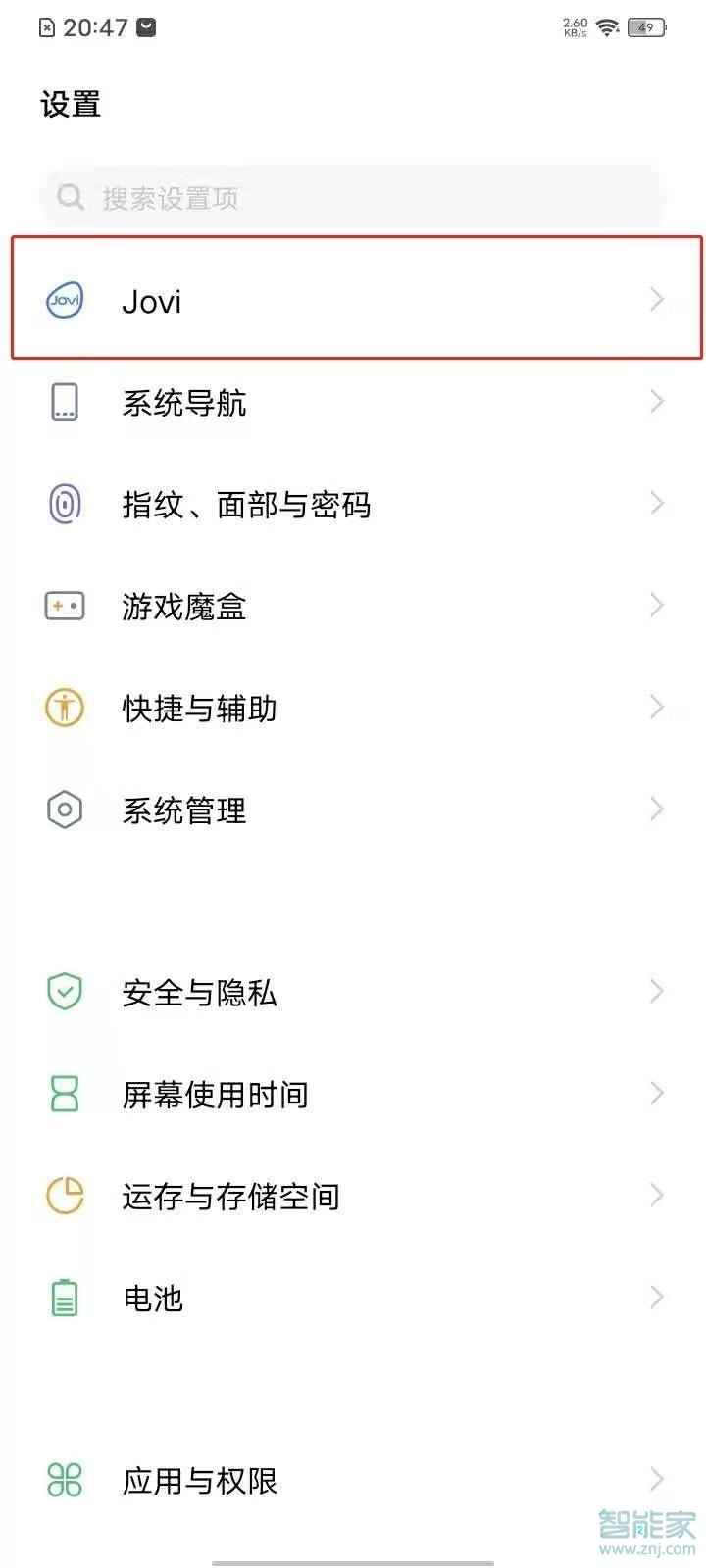Select the 指纹、面部与密码 fingerprint icon

[x=64, y=504]
